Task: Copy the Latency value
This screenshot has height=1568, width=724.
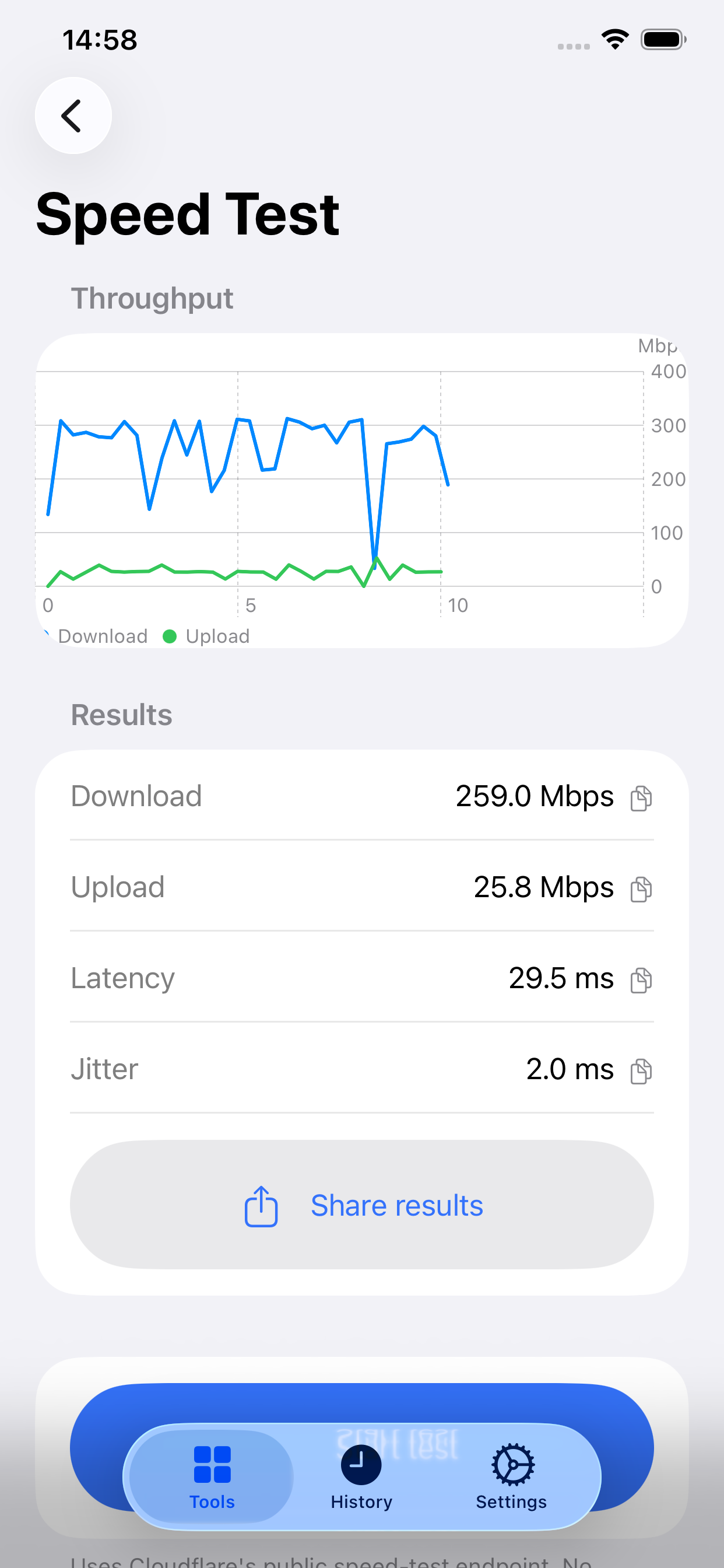Action: click(x=641, y=979)
